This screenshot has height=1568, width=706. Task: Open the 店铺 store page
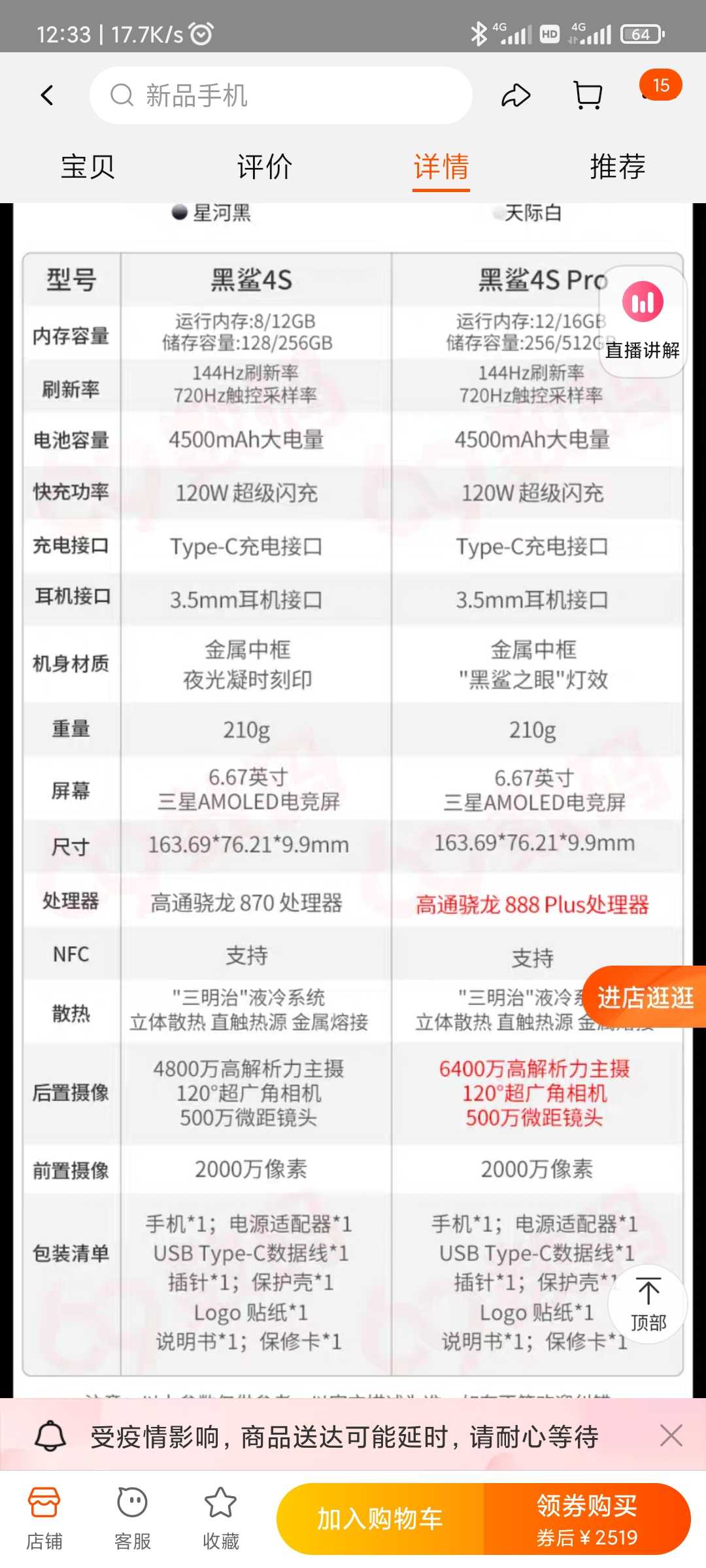pos(44,1518)
